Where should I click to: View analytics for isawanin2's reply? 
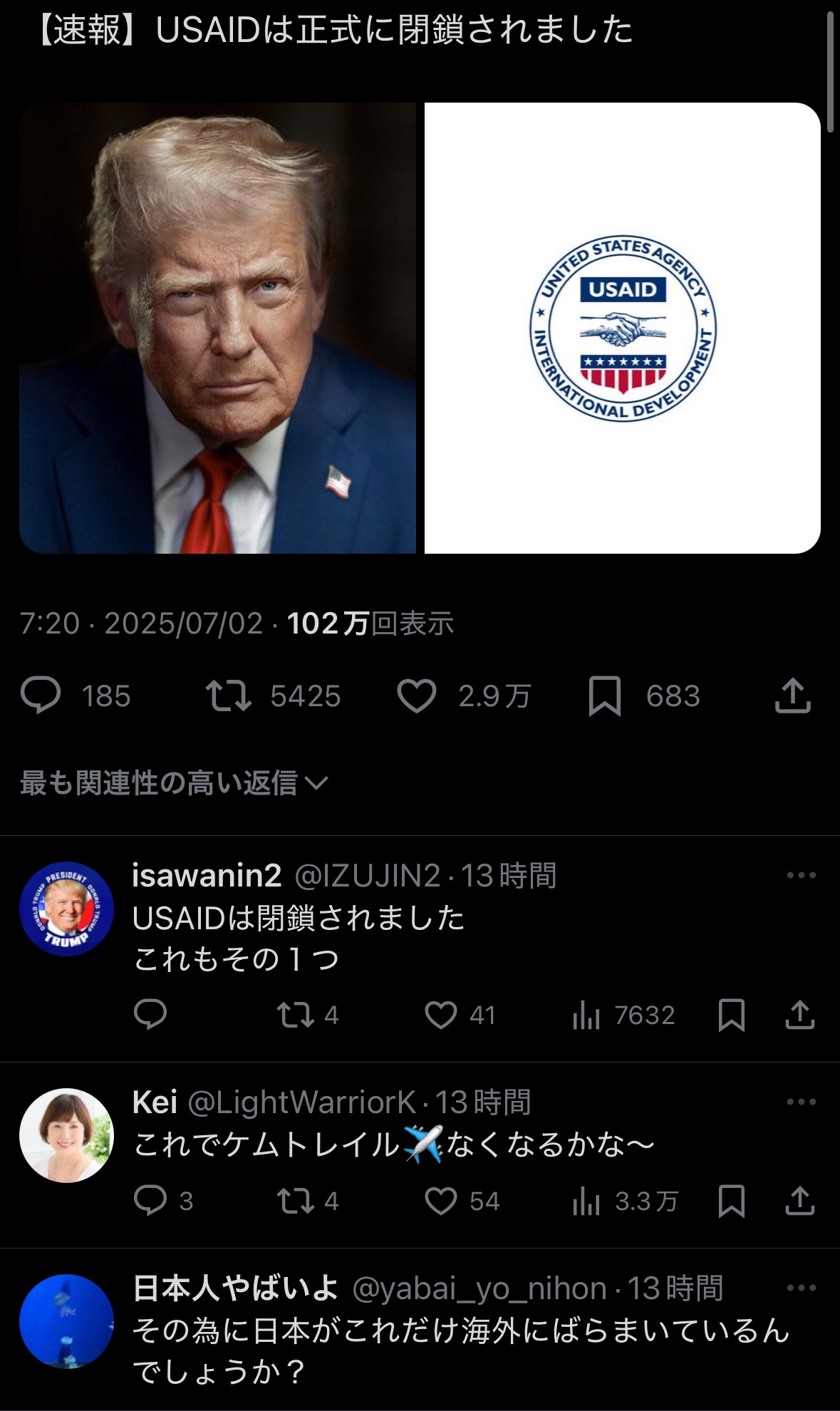click(x=586, y=1015)
